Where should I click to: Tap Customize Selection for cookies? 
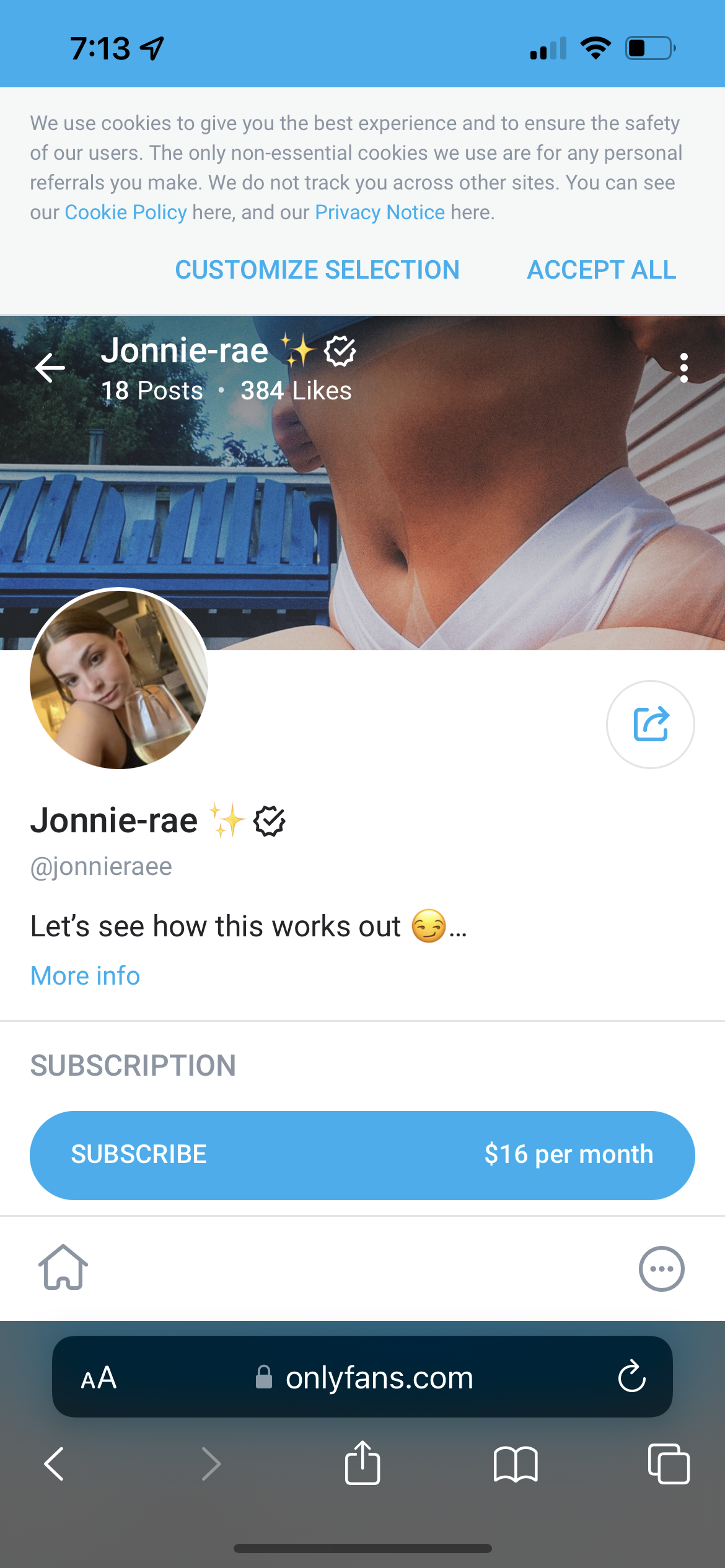coord(317,270)
